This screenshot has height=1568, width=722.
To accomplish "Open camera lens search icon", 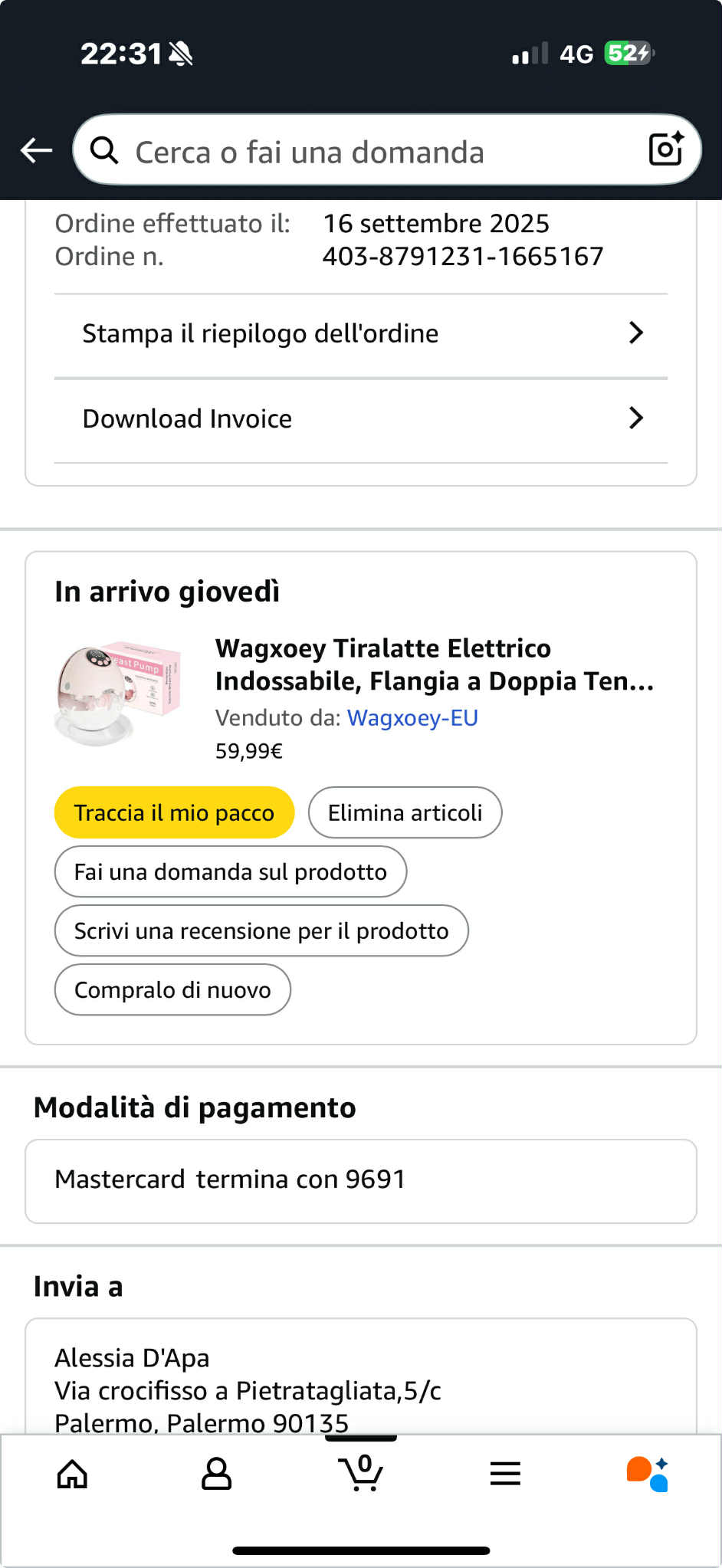I will click(665, 149).
